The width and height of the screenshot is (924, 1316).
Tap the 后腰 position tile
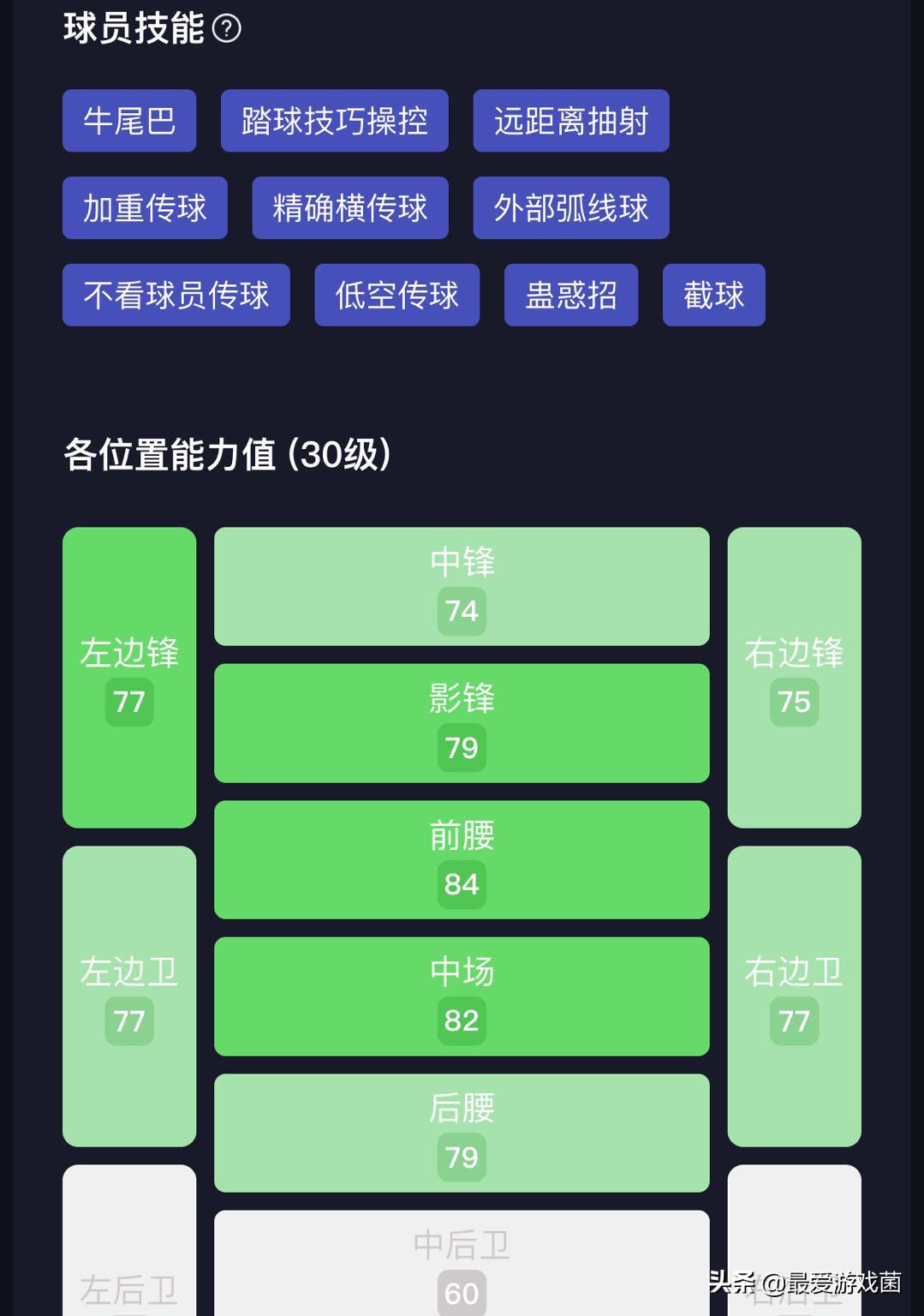point(462,1133)
